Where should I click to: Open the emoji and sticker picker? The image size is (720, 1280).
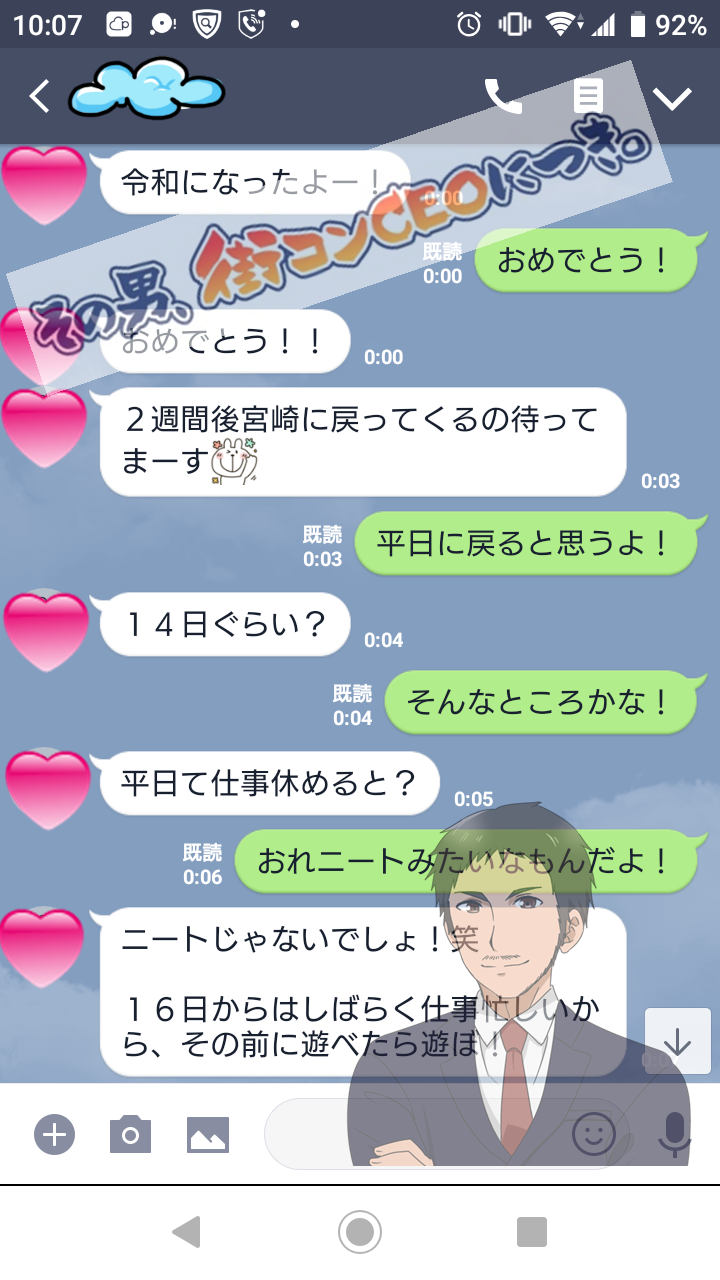pos(593,1134)
